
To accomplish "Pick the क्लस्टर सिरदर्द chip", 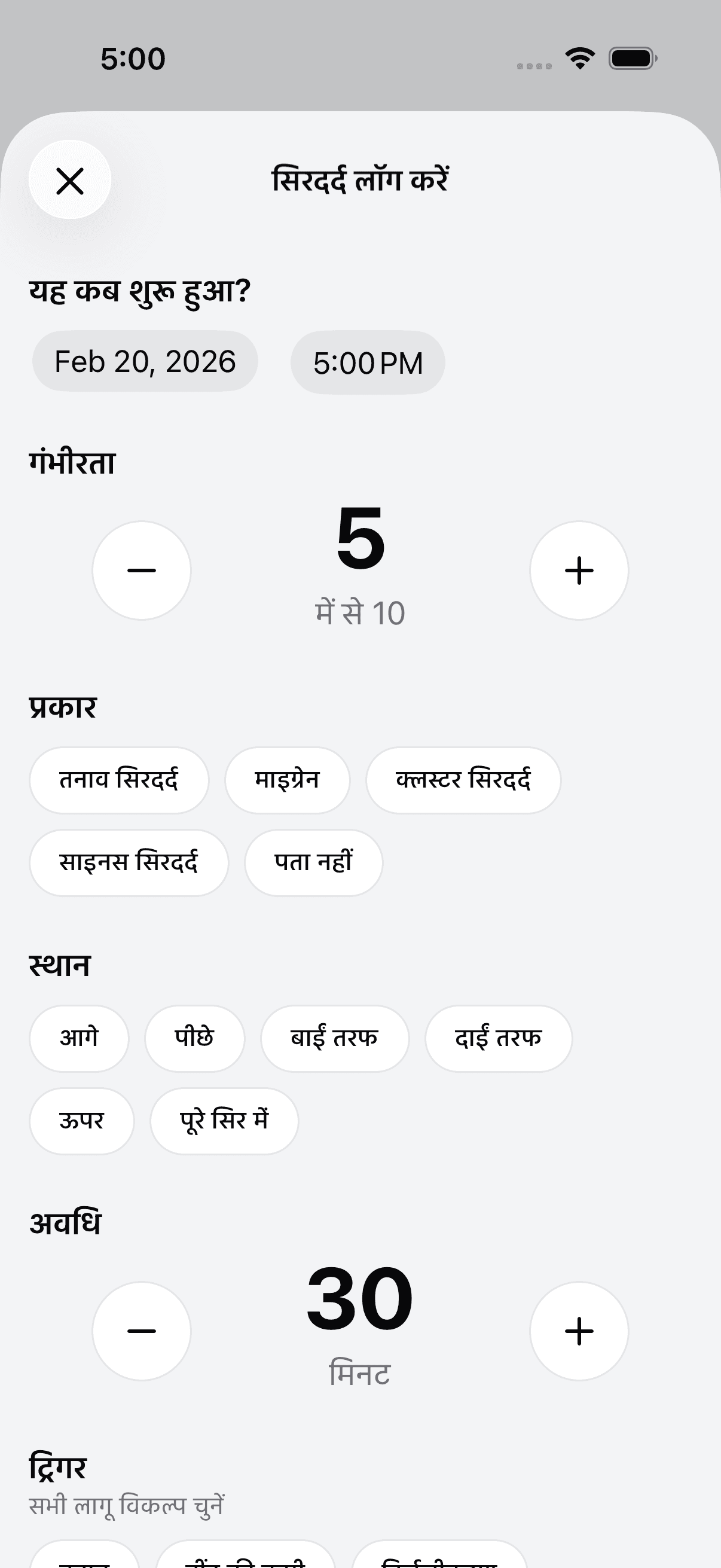I will coord(463,780).
